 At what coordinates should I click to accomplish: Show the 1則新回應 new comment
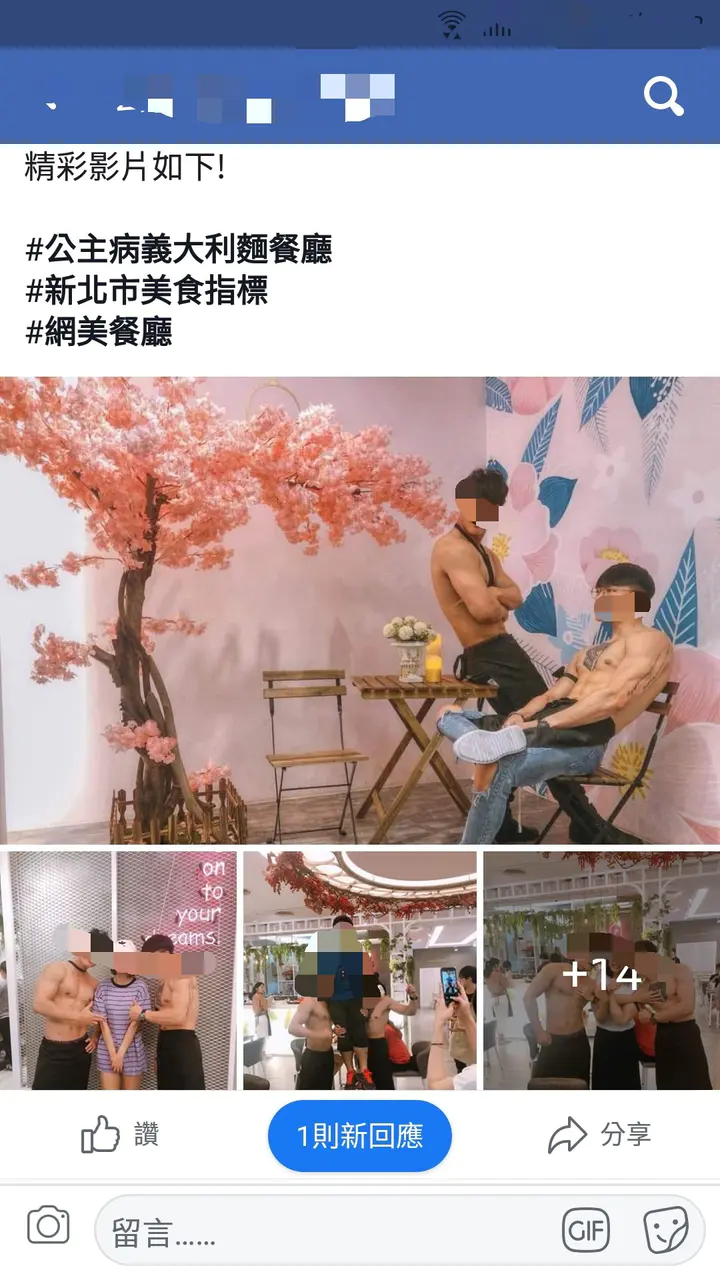point(360,1135)
